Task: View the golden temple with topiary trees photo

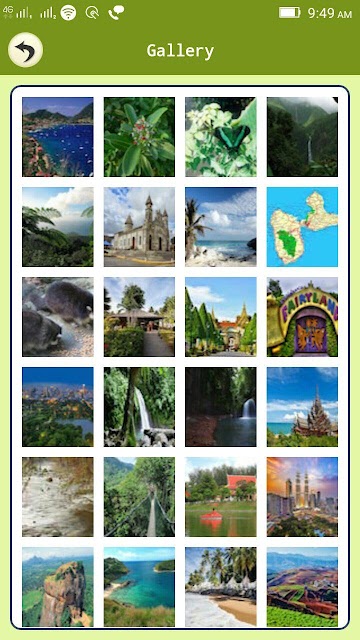Action: 221,317
